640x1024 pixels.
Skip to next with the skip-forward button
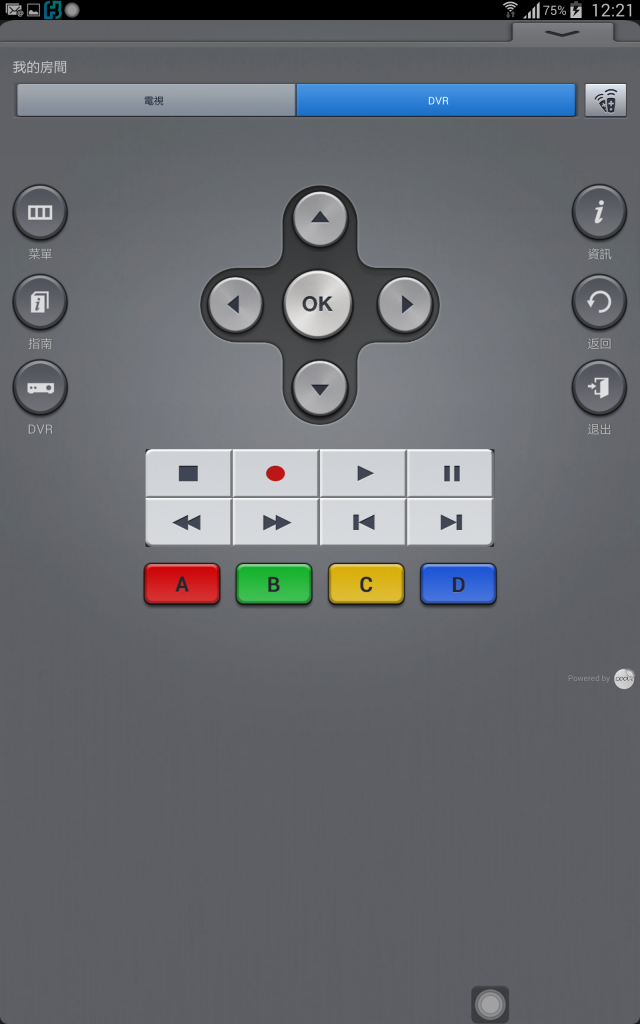coord(451,522)
